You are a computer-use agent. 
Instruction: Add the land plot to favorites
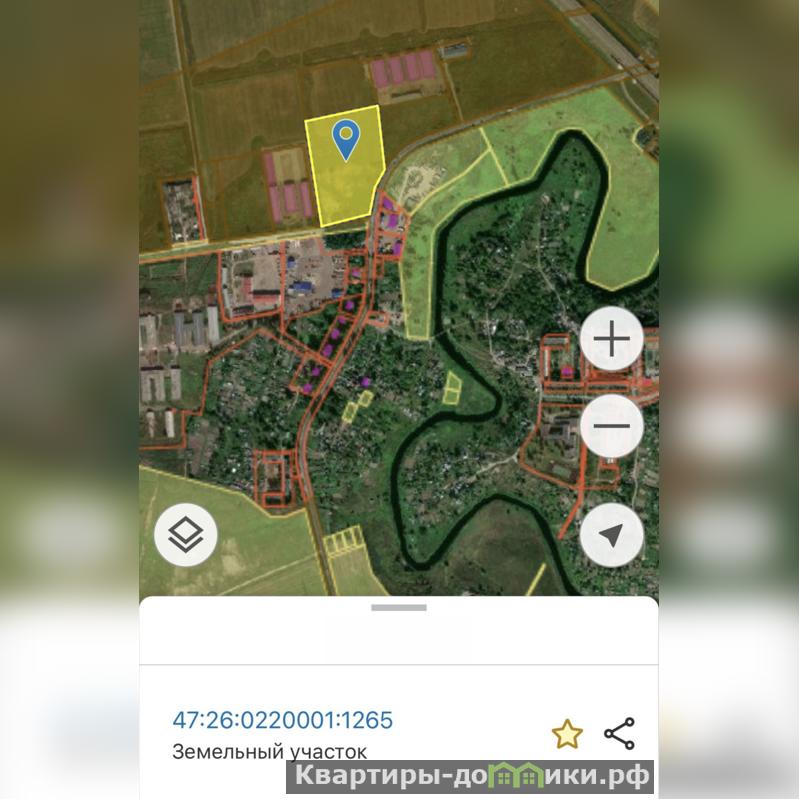pos(567,735)
